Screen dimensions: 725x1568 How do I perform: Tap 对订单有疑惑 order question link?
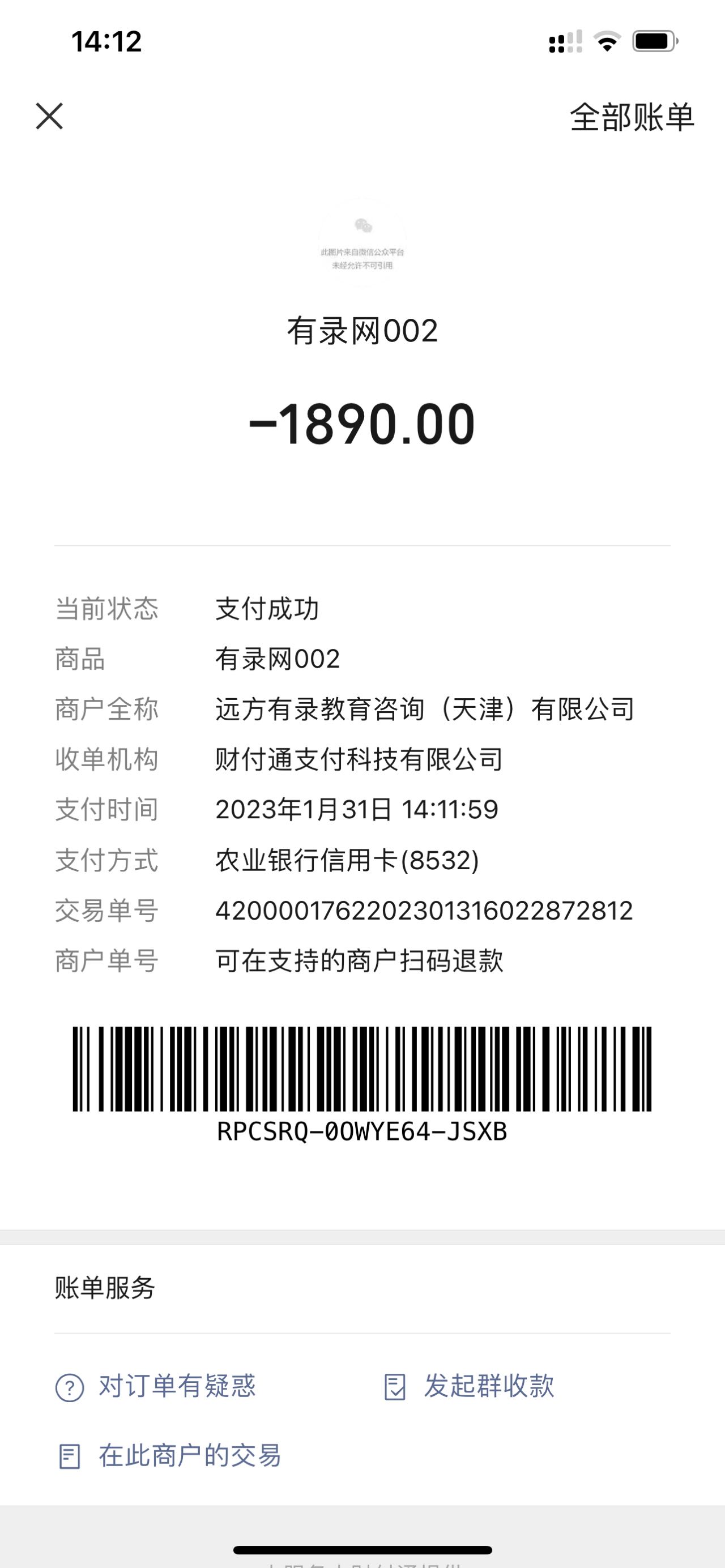(156, 1386)
